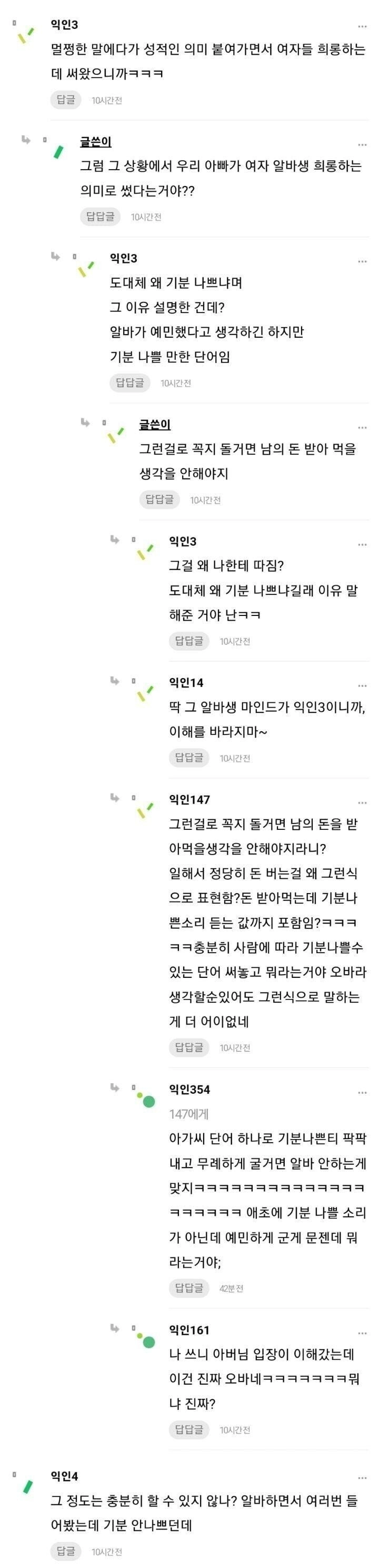Open more options for 글쓴이's 꼭지 comment
This screenshot has width=379, height=1568.
[x=362, y=428]
